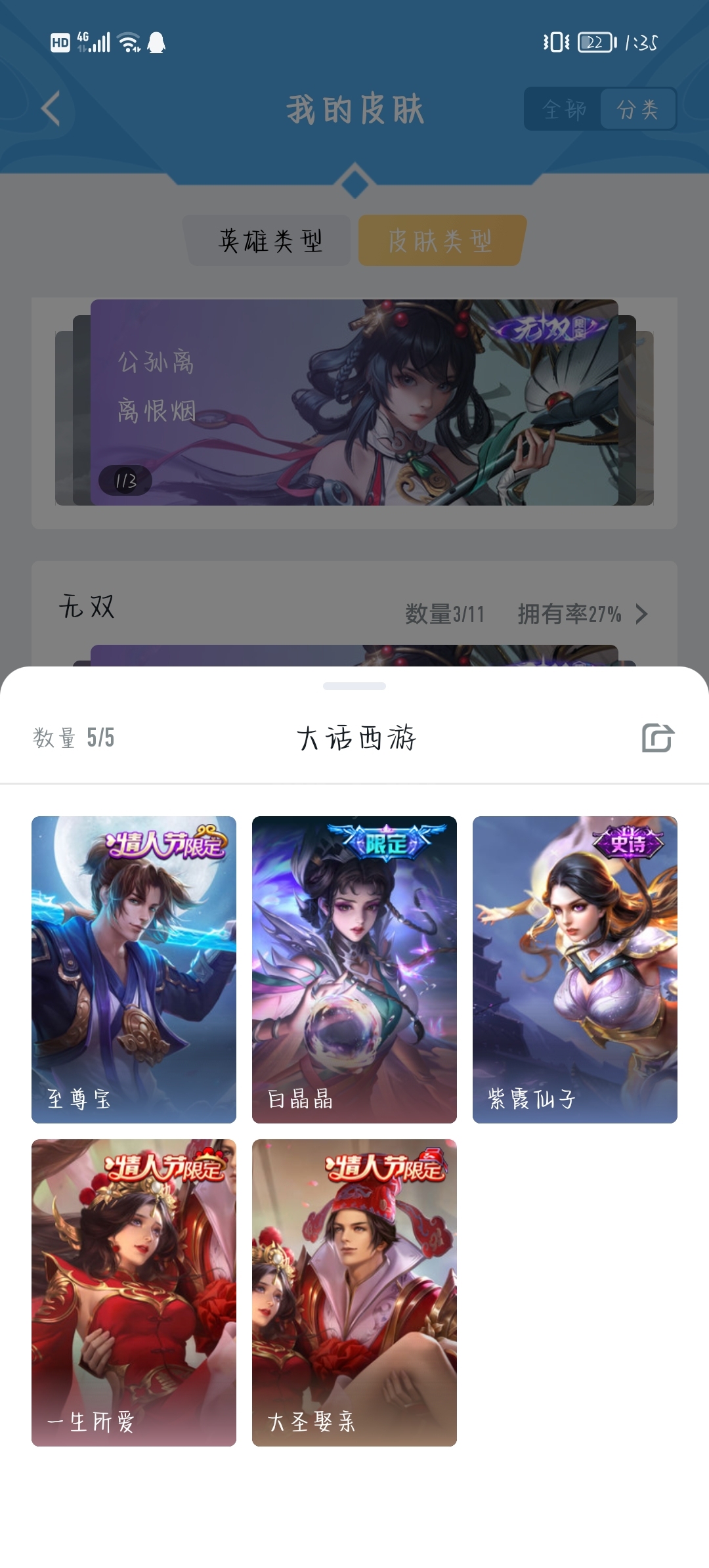Switch to the 英雄类型 tab
This screenshot has width=709, height=1568.
coord(270,241)
